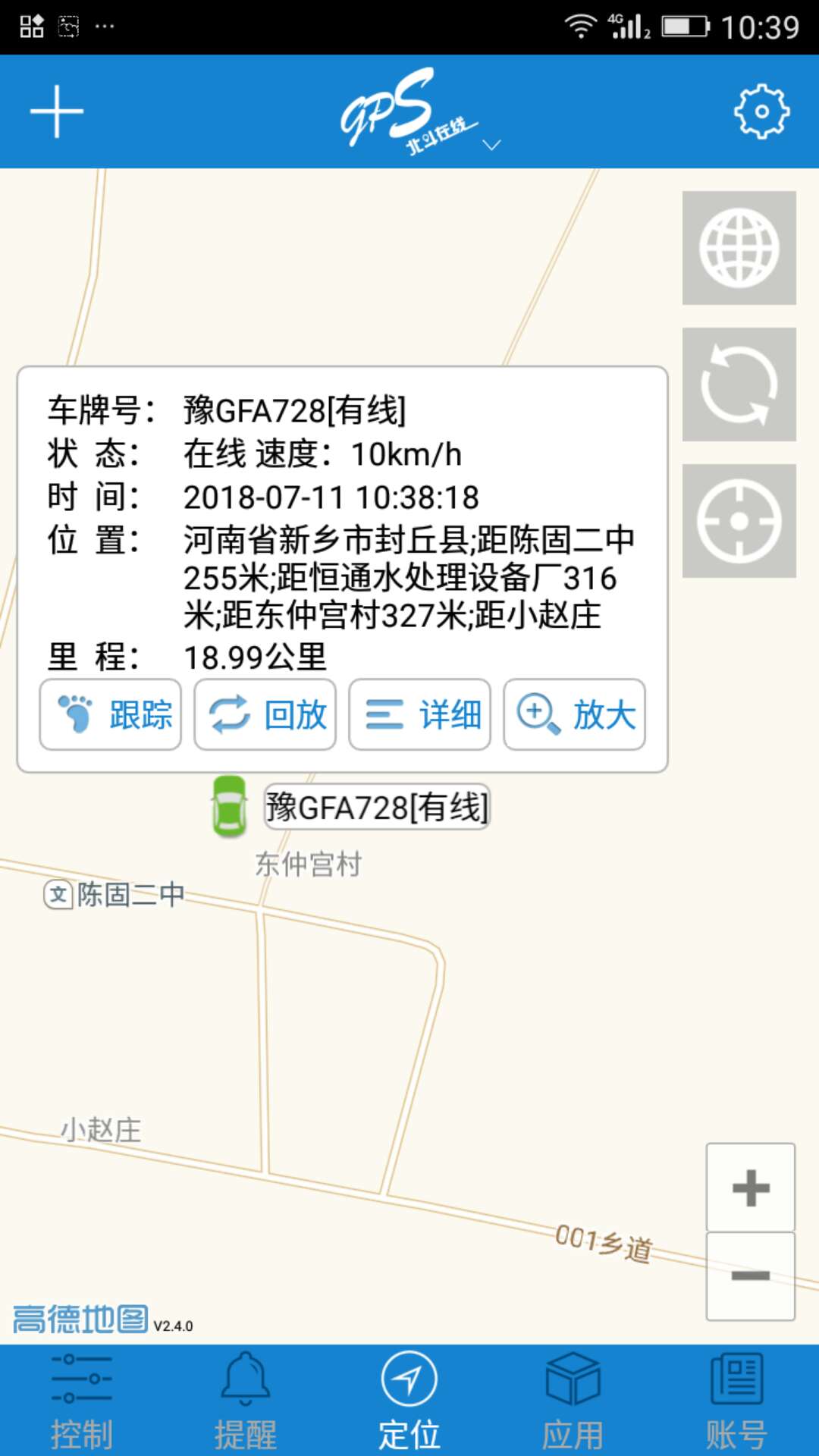Open the settings gear
This screenshot has height=1456, width=819.
click(x=761, y=111)
